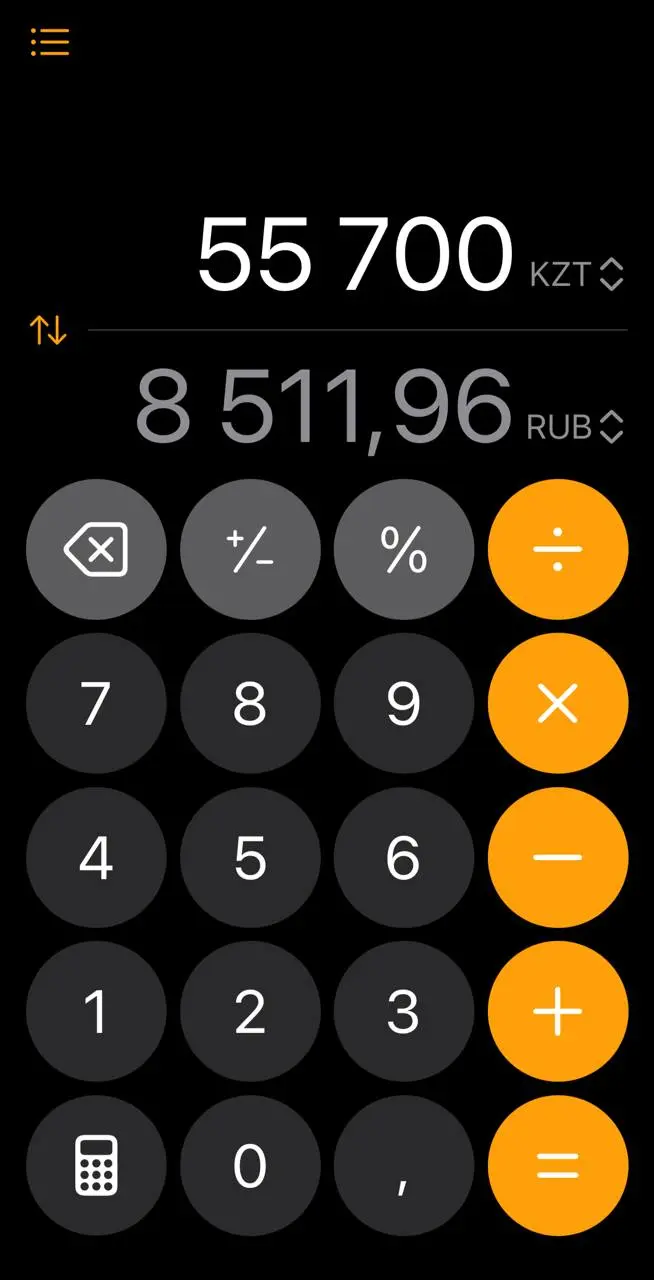This screenshot has width=654, height=1280.
Task: Type digit 9 on the keypad
Action: (x=403, y=703)
